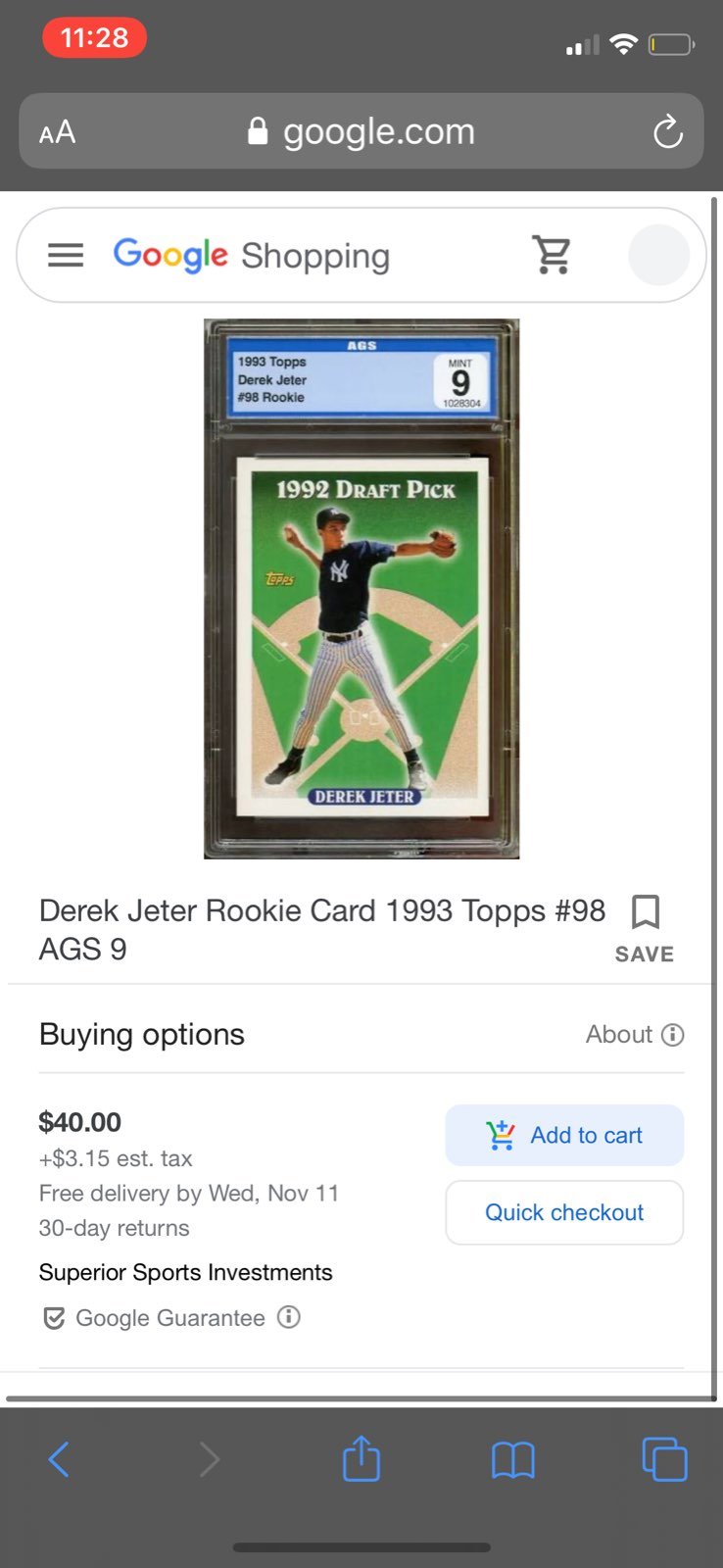Tap Quick checkout
Viewport: 723px width, 1568px height.
pos(564,1212)
